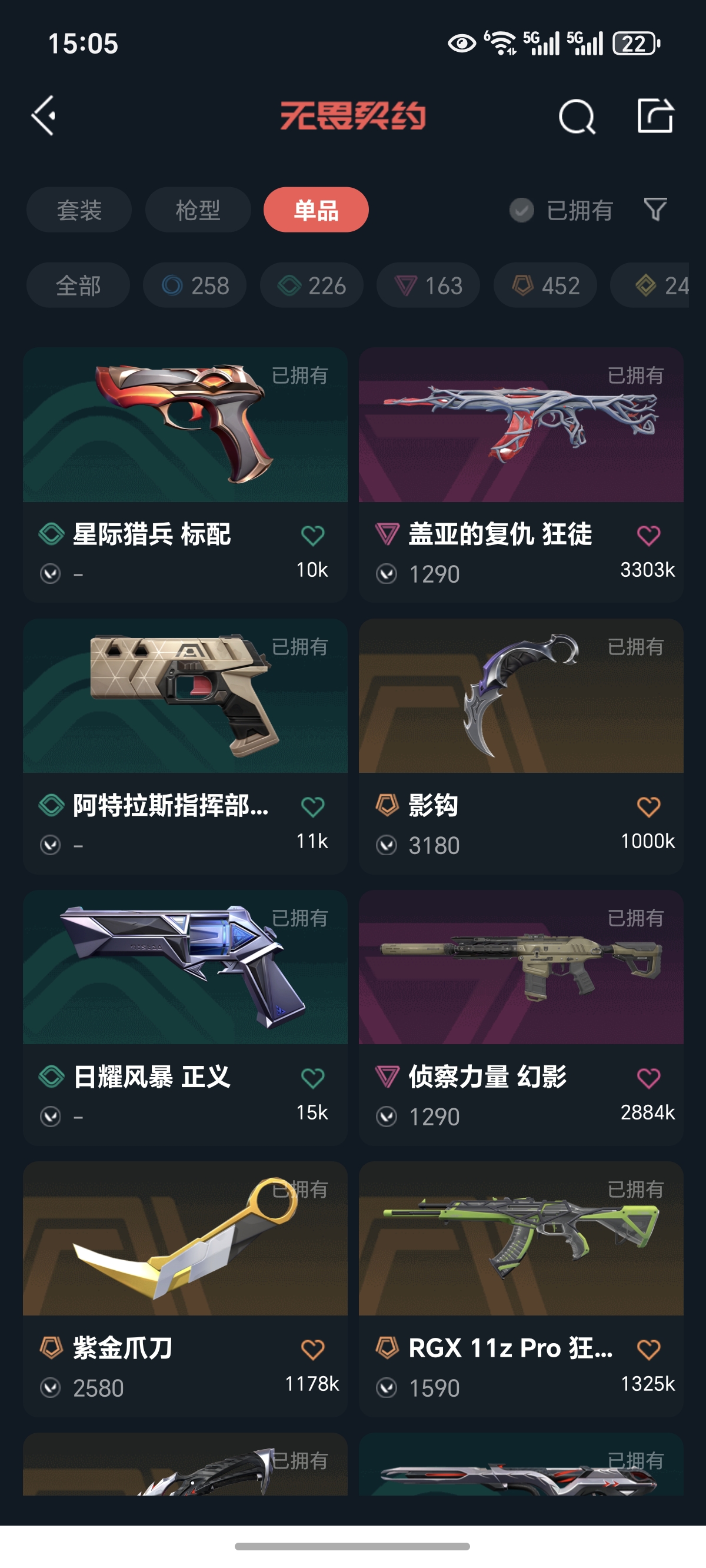The height and width of the screenshot is (1568, 706).
Task: Open the 侦察力量 幻影 skin card
Action: point(521,1018)
